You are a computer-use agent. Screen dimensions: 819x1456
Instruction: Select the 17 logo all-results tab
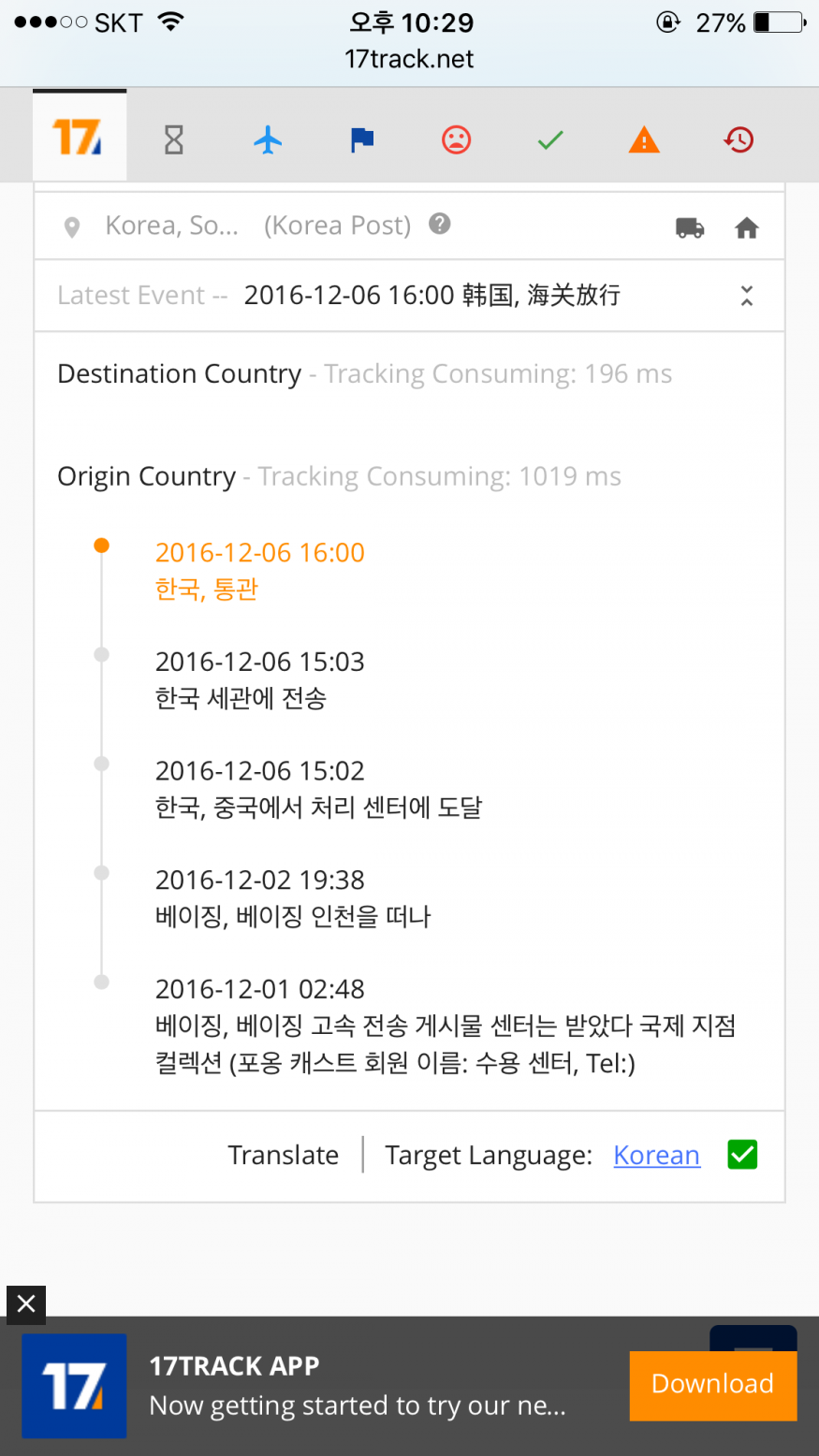tap(79, 138)
